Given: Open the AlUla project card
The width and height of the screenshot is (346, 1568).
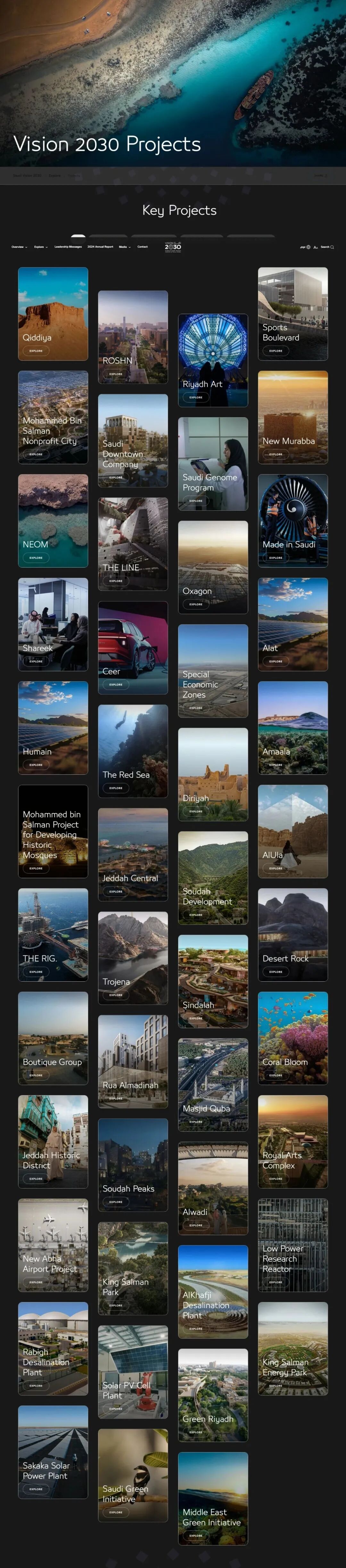Looking at the screenshot, I should point(292,831).
